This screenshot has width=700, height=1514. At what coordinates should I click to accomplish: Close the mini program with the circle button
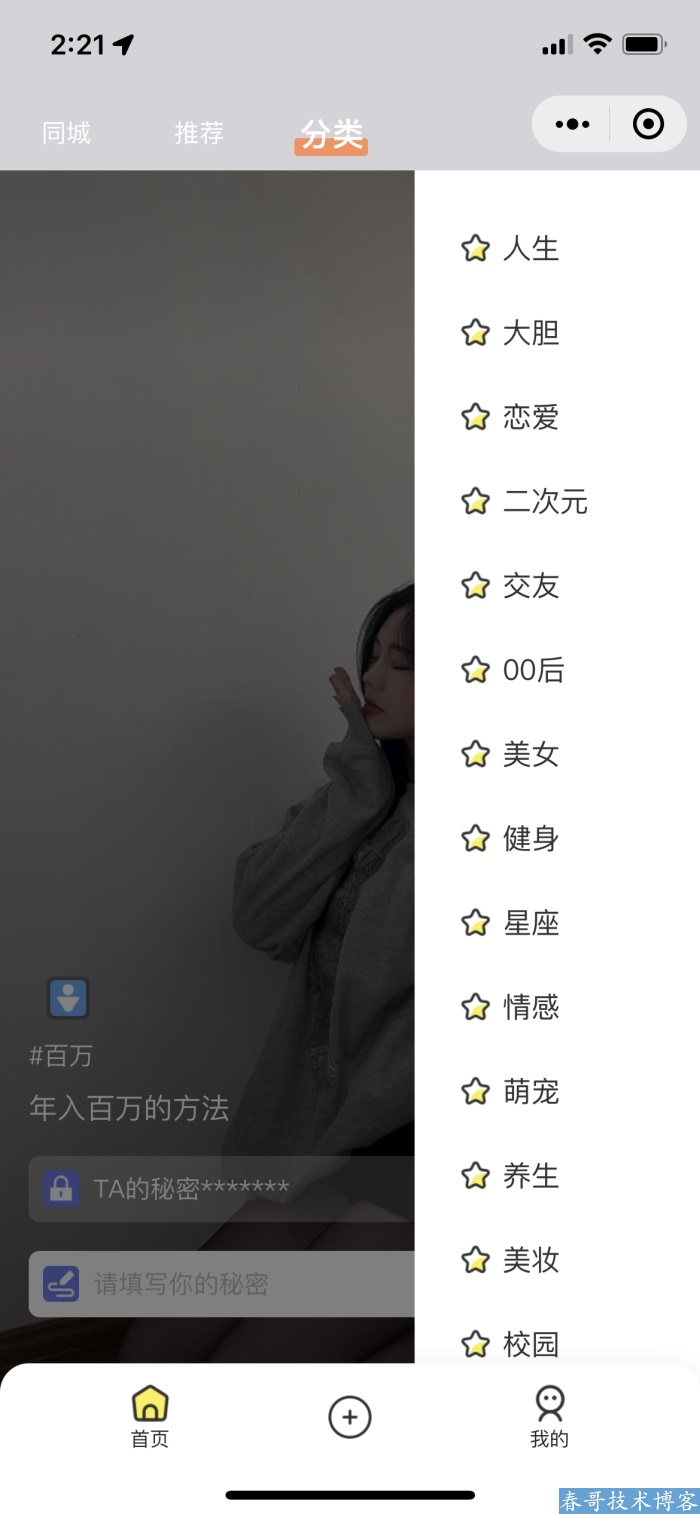tap(648, 124)
